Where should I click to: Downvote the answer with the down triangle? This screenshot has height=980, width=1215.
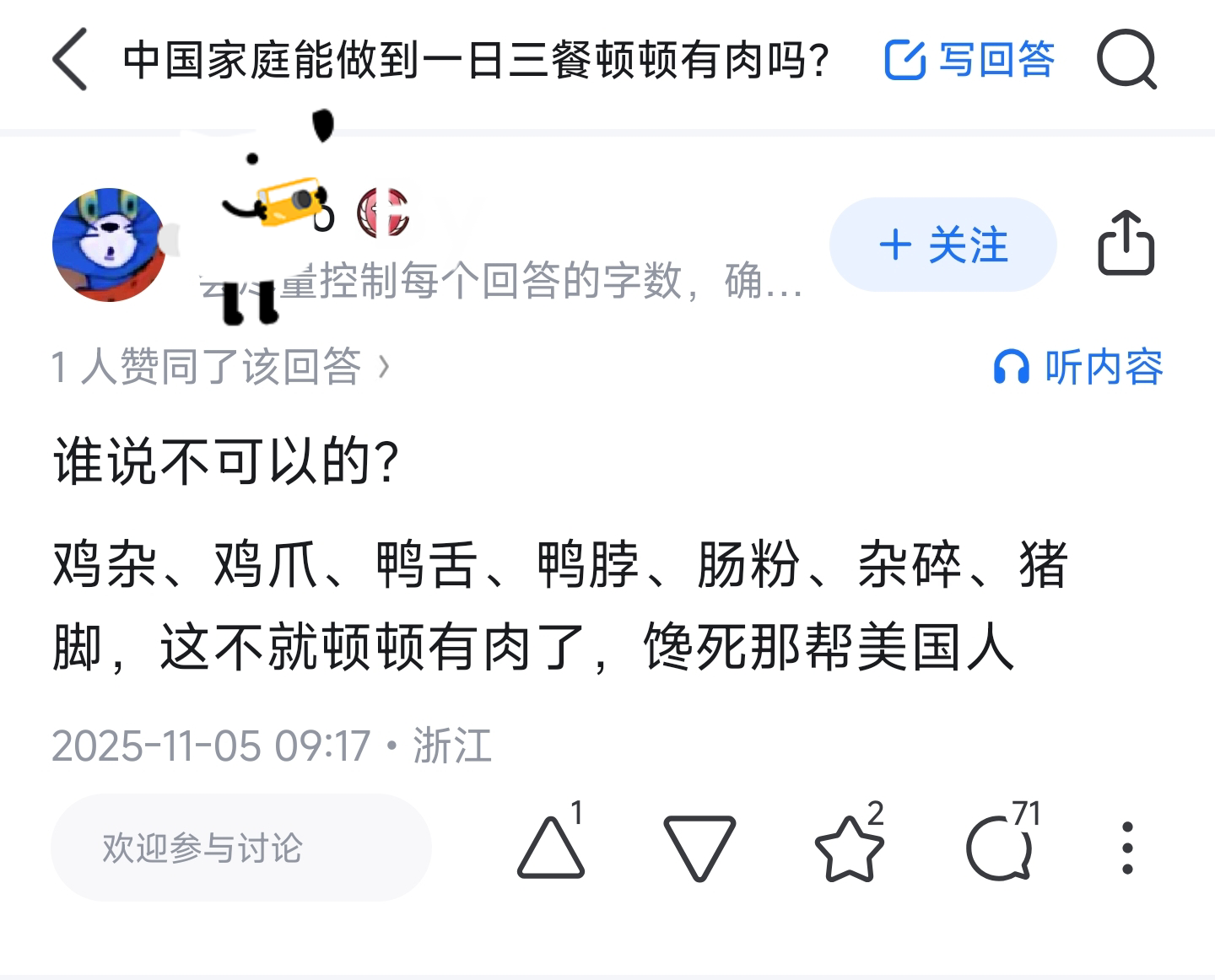click(x=699, y=848)
